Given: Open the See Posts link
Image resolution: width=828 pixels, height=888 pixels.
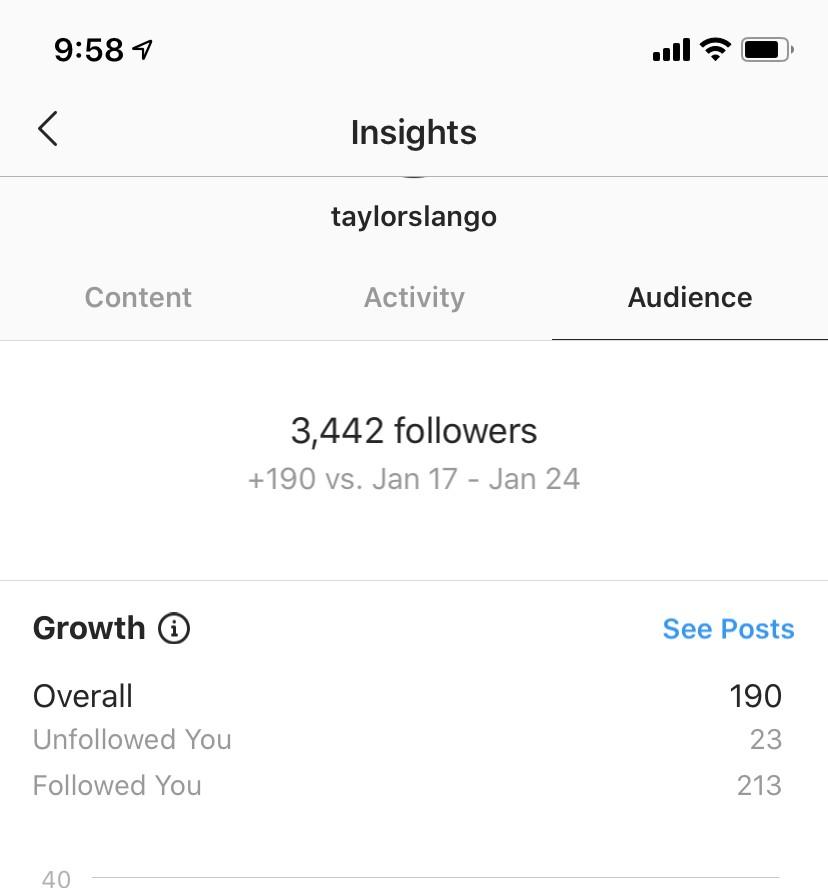Looking at the screenshot, I should click(x=728, y=629).
